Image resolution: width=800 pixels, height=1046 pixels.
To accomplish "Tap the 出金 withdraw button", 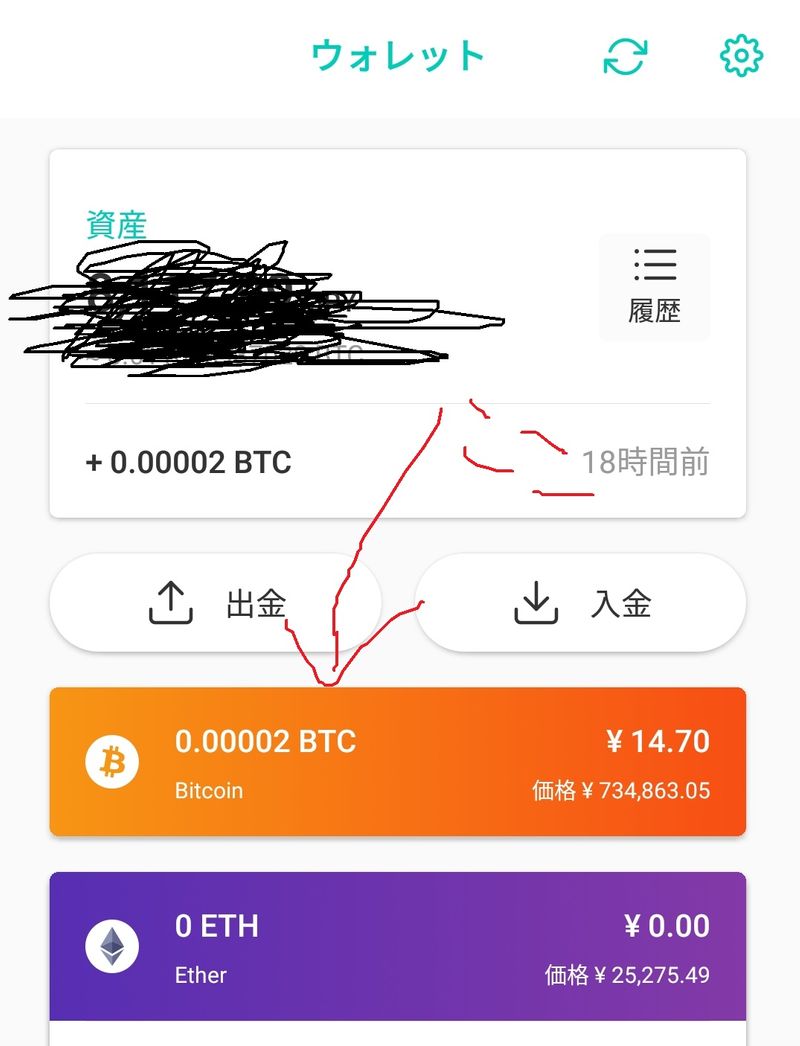I will coord(215,603).
